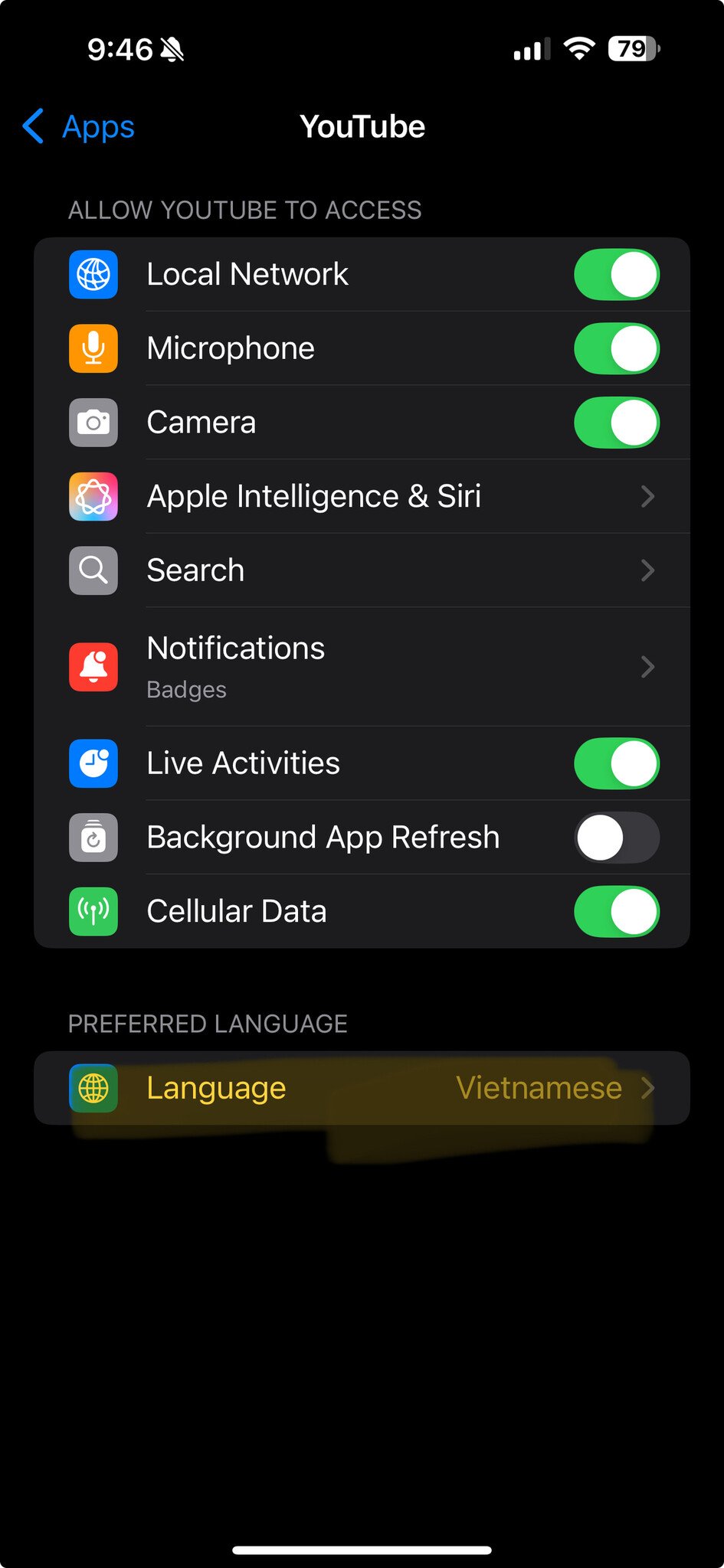Toggle Camera access off

coord(617,423)
